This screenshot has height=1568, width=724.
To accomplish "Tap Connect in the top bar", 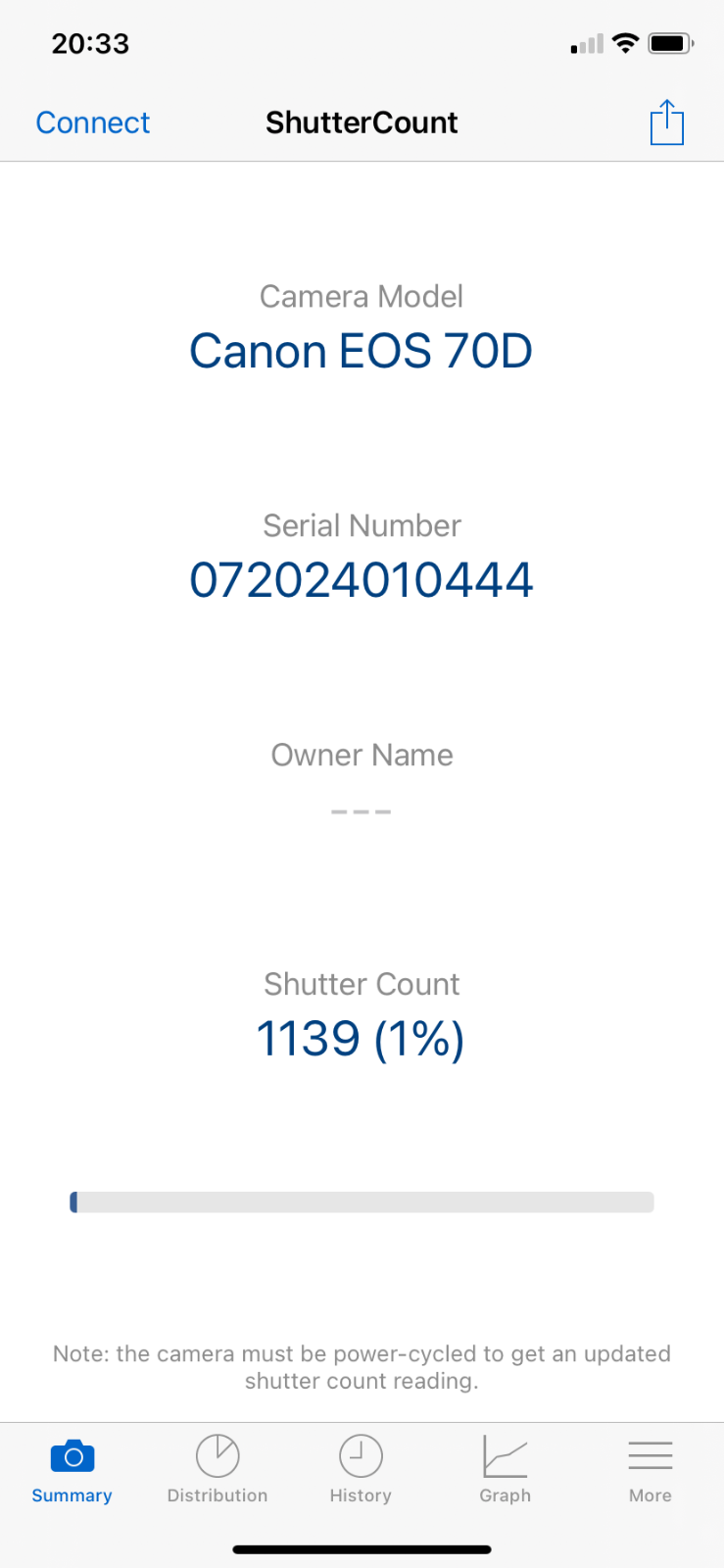I will pyautogui.click(x=93, y=122).
